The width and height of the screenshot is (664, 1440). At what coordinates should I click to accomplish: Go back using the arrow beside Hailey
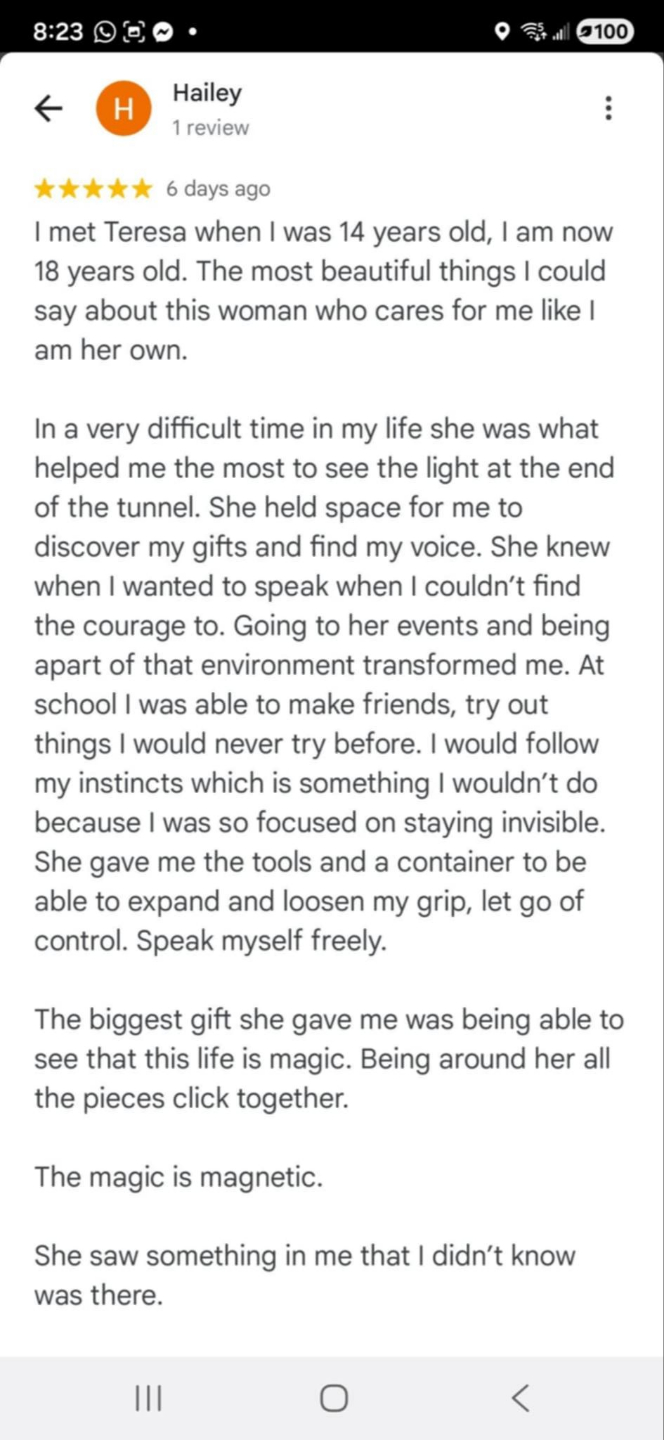click(48, 109)
